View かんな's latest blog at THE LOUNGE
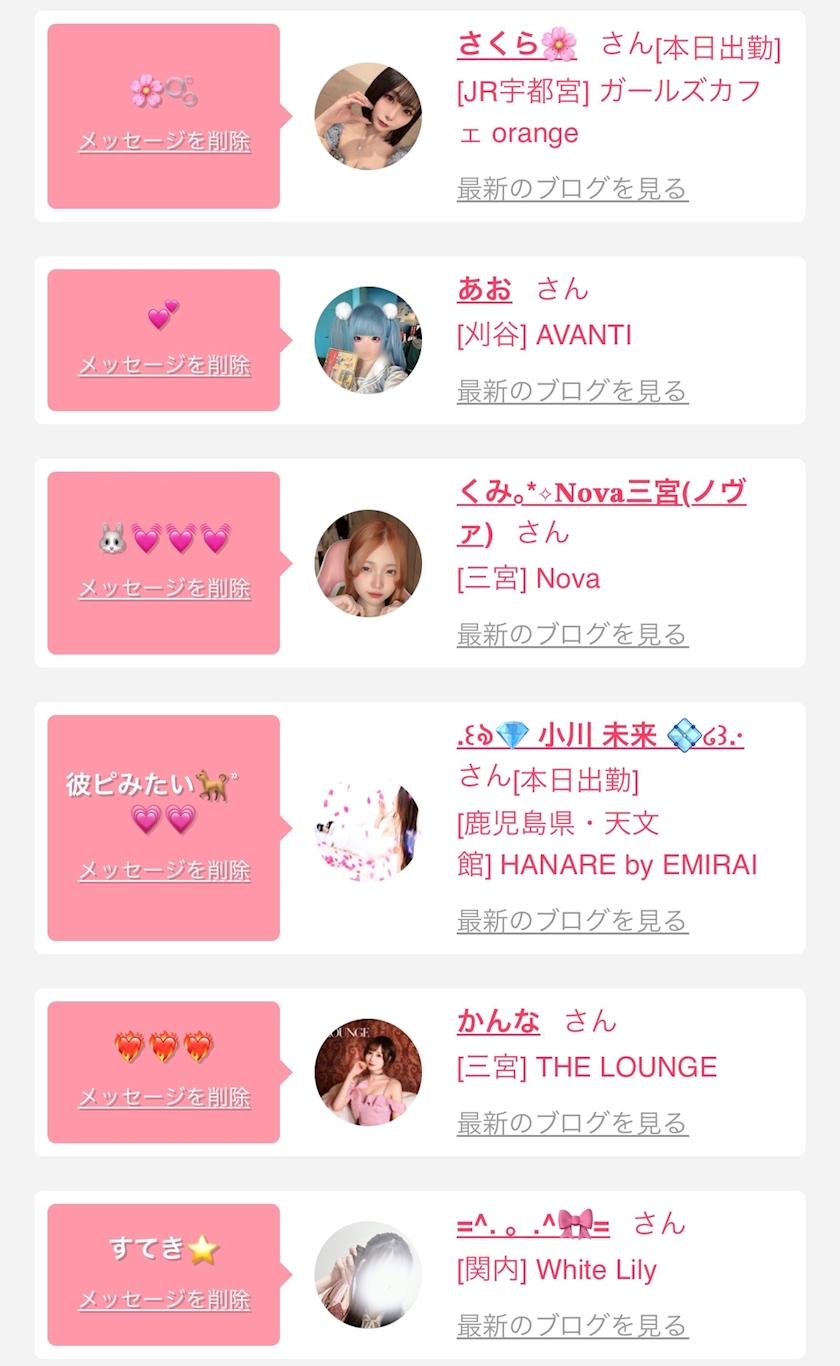The width and height of the screenshot is (840, 1366). [572, 1123]
